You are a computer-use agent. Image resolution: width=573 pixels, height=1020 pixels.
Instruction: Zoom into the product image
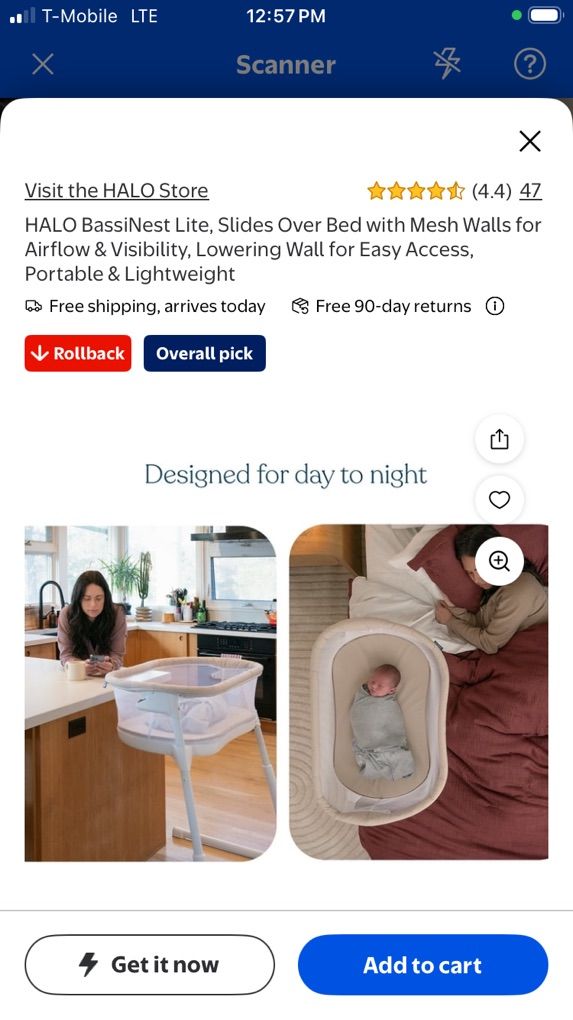click(x=499, y=561)
